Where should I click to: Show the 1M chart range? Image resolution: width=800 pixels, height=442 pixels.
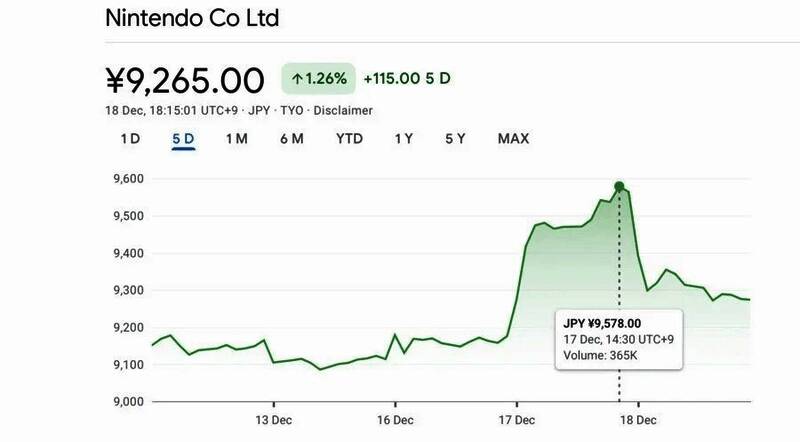236,138
